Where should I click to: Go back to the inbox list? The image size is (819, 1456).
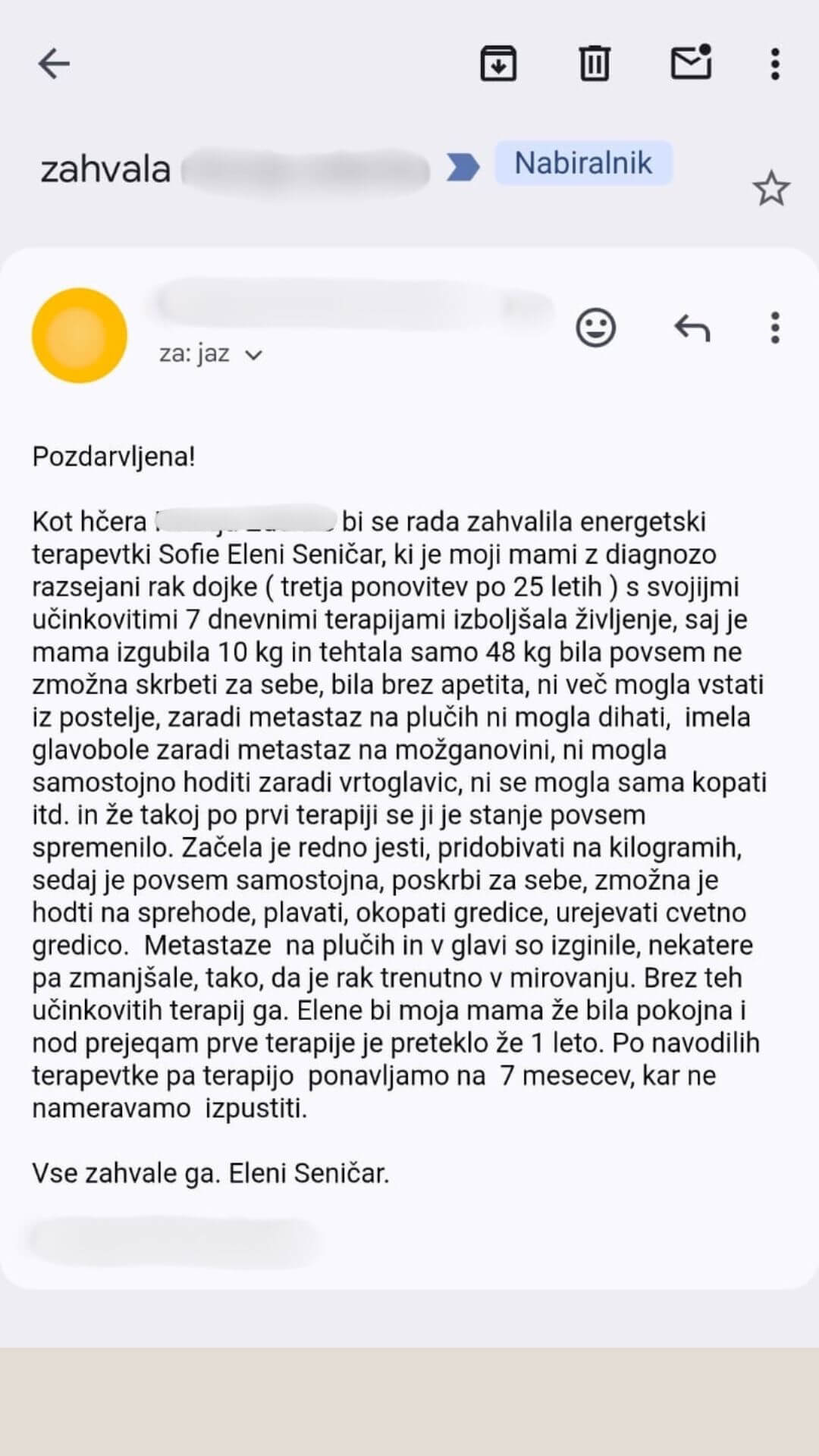pos(54,64)
